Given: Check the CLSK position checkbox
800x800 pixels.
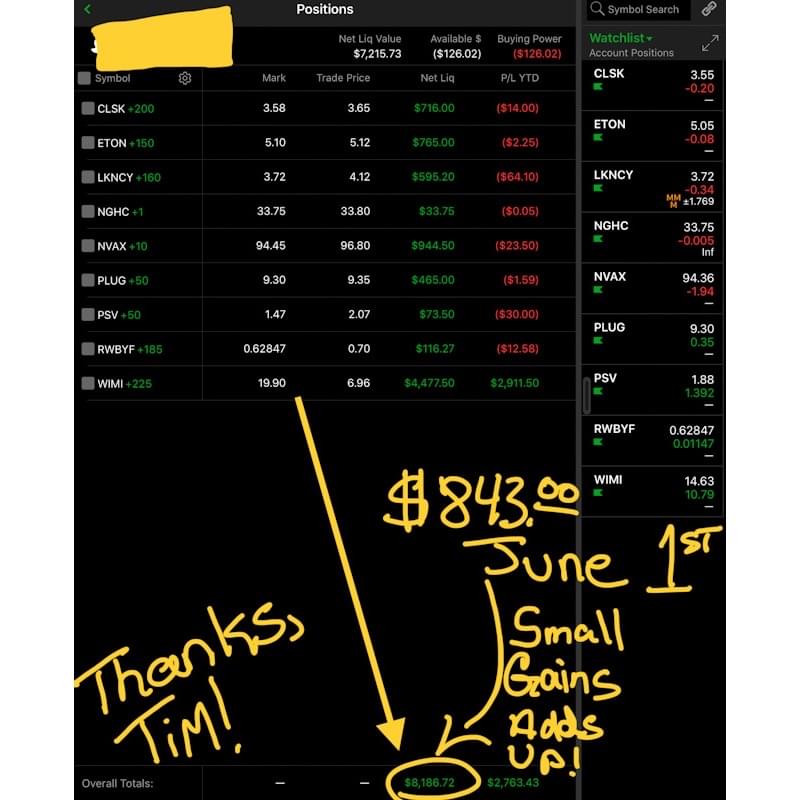Looking at the screenshot, I should coord(88,109).
